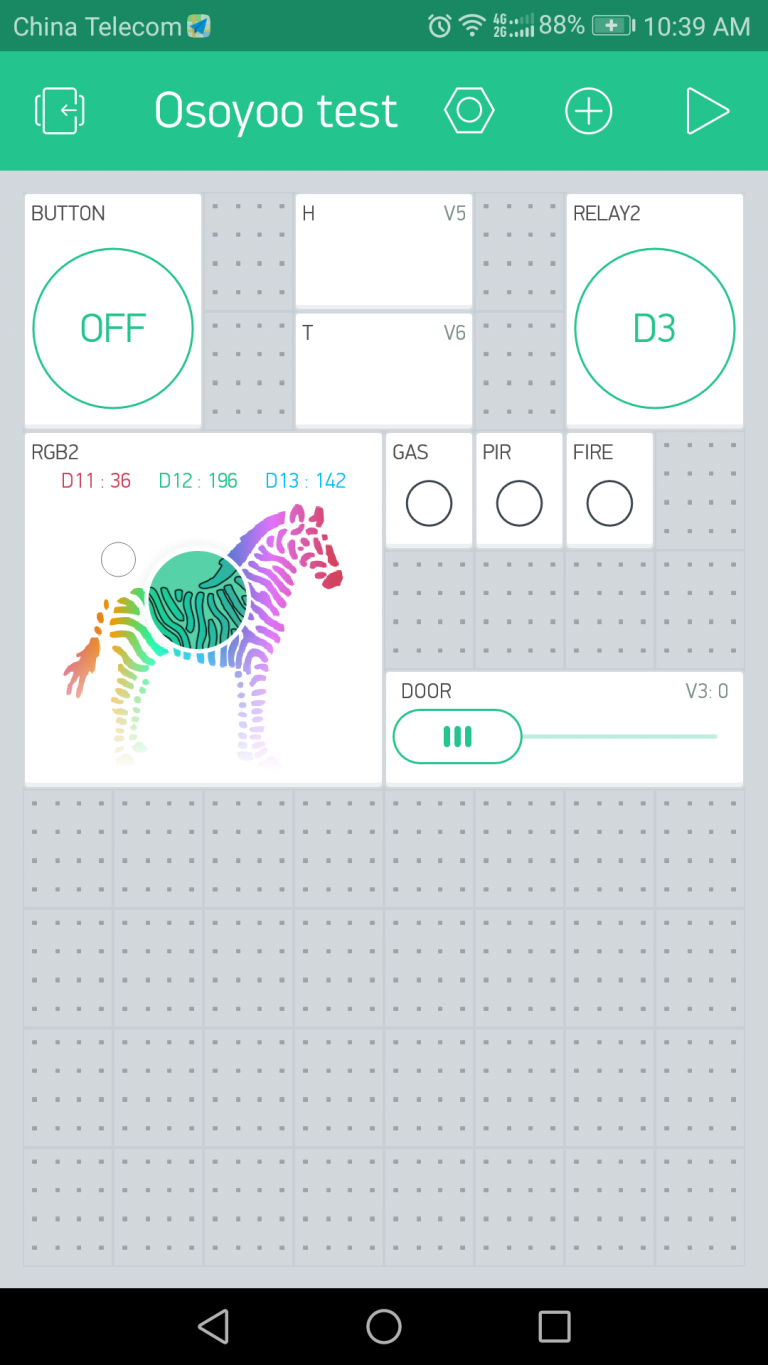Click the FIRE LED indicator icon
The image size is (768, 1365).
(609, 503)
